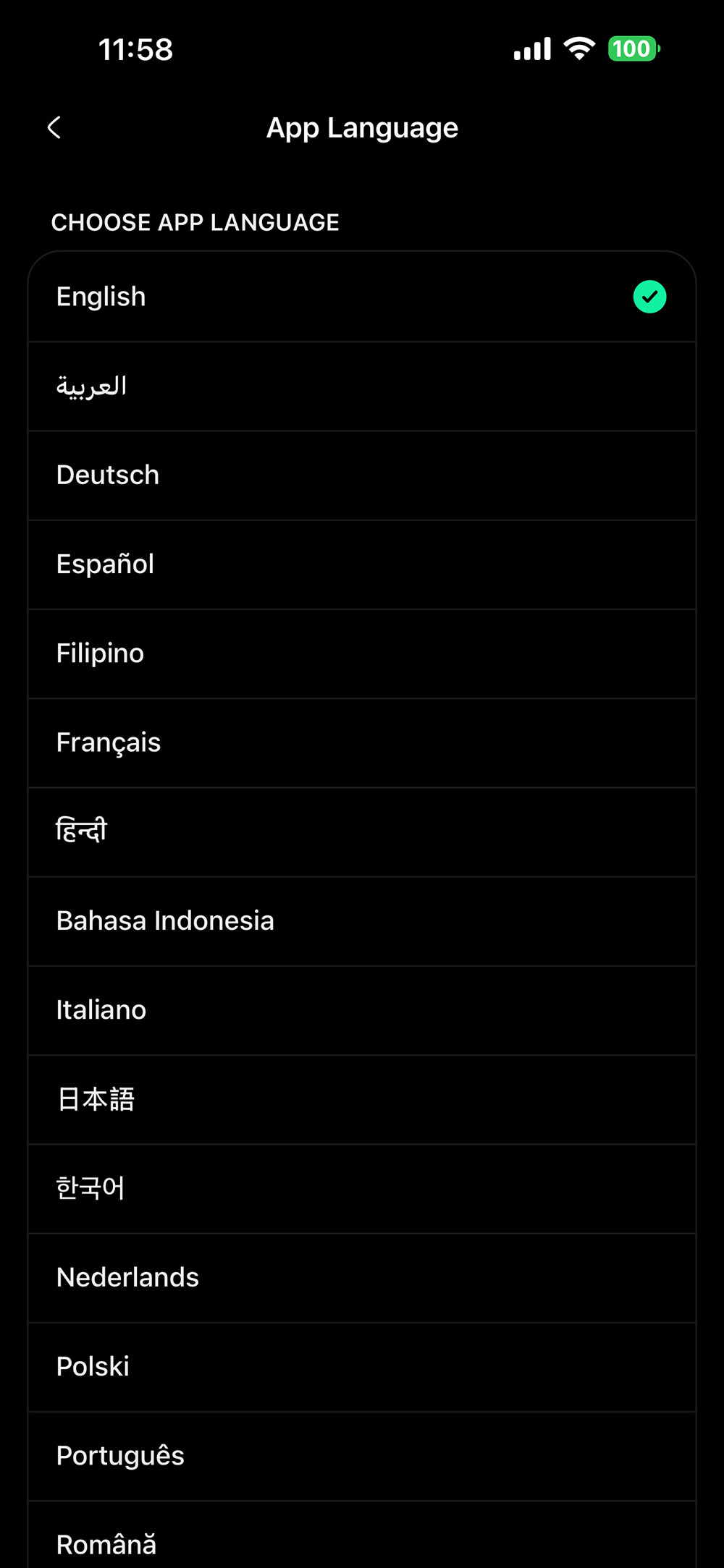Choose Arabic (العربية) language

coord(361,386)
